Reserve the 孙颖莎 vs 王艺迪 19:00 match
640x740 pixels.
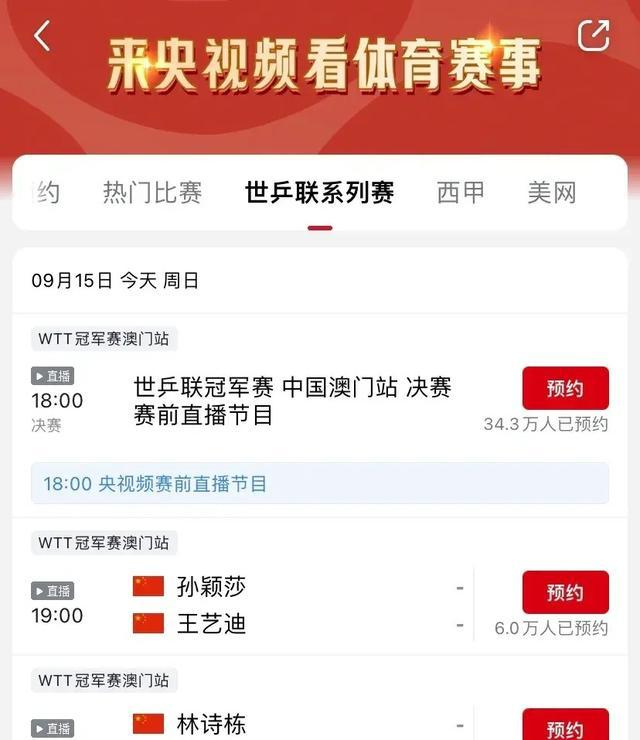tap(565, 592)
